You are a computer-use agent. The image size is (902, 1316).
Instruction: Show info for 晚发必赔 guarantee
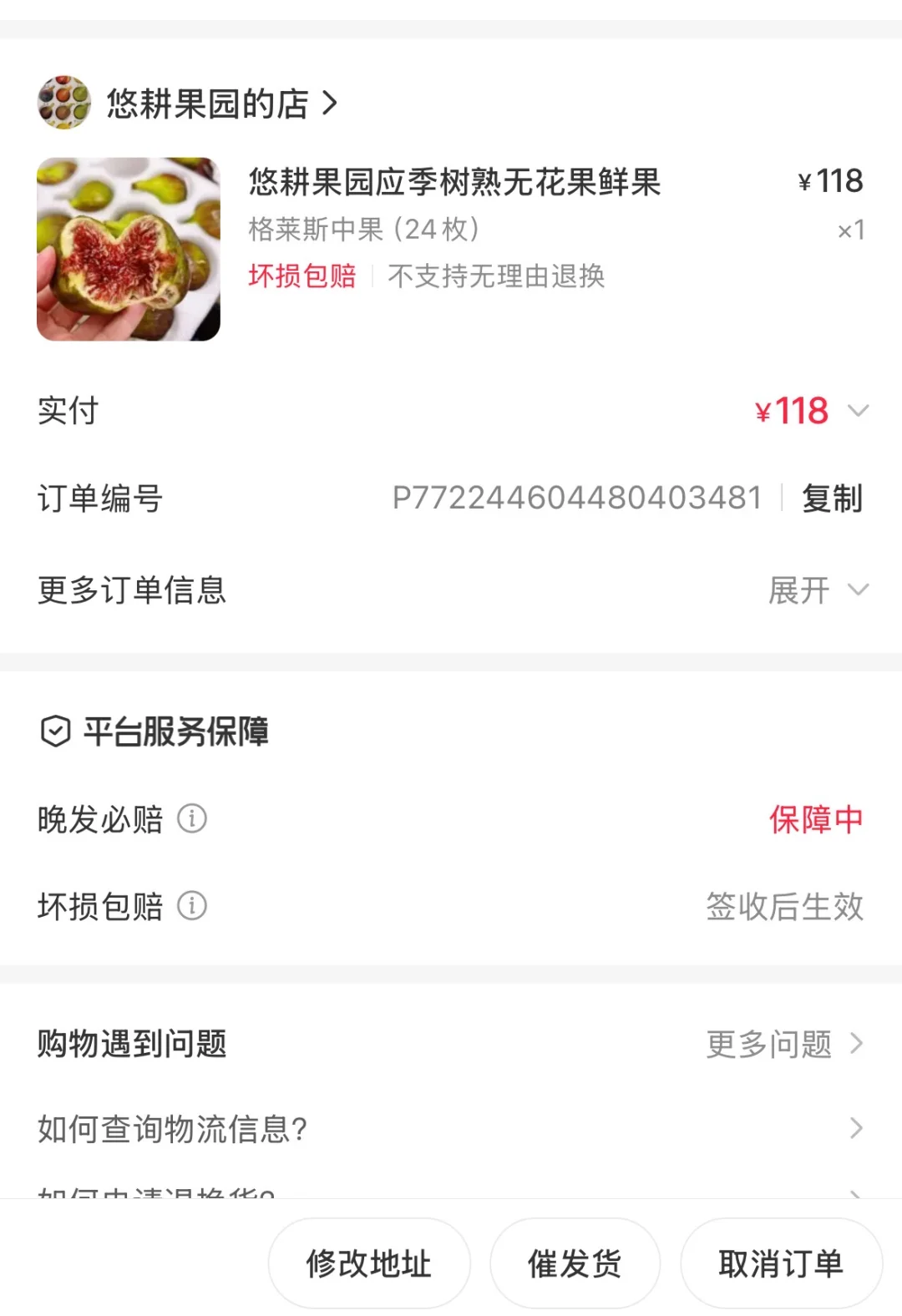[x=192, y=819]
